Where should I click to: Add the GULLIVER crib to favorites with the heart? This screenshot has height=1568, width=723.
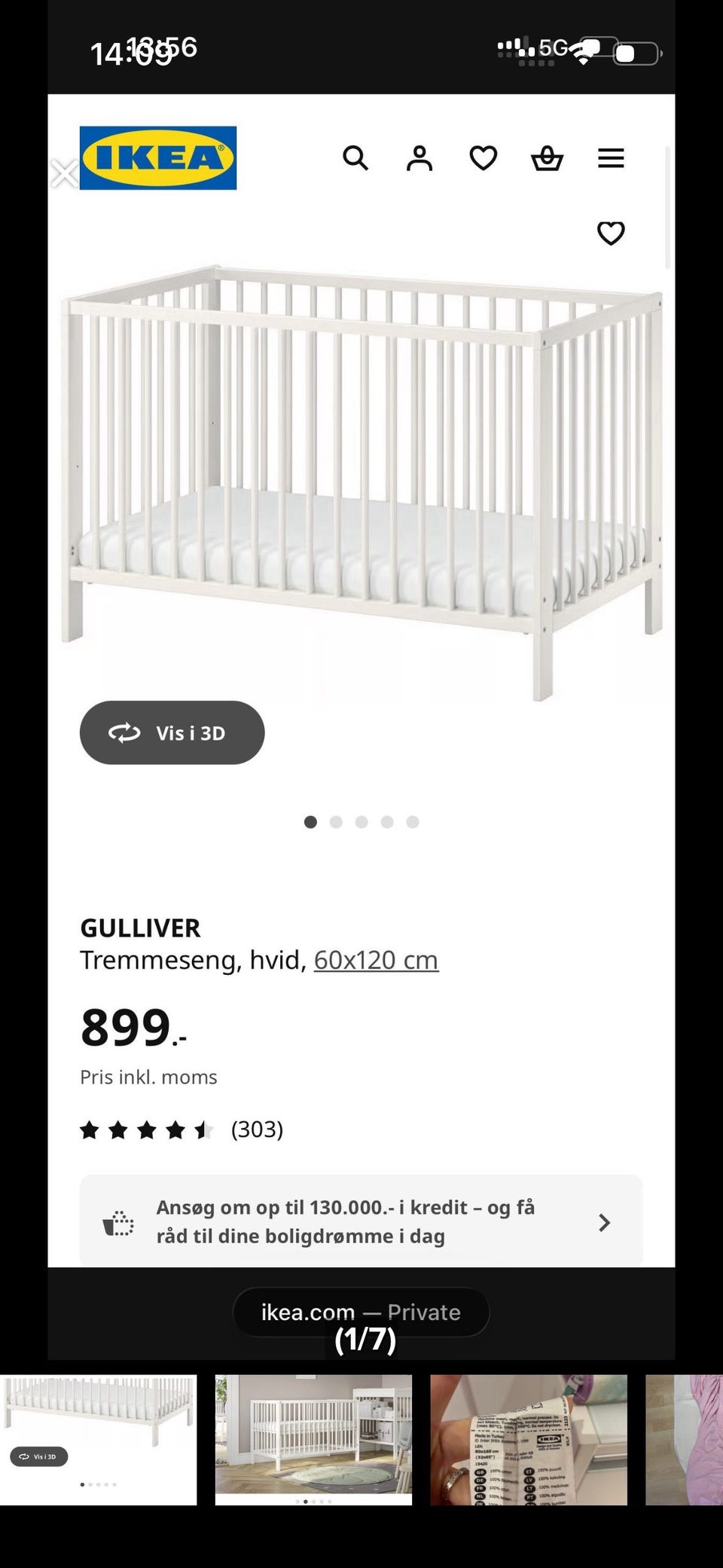click(x=611, y=232)
